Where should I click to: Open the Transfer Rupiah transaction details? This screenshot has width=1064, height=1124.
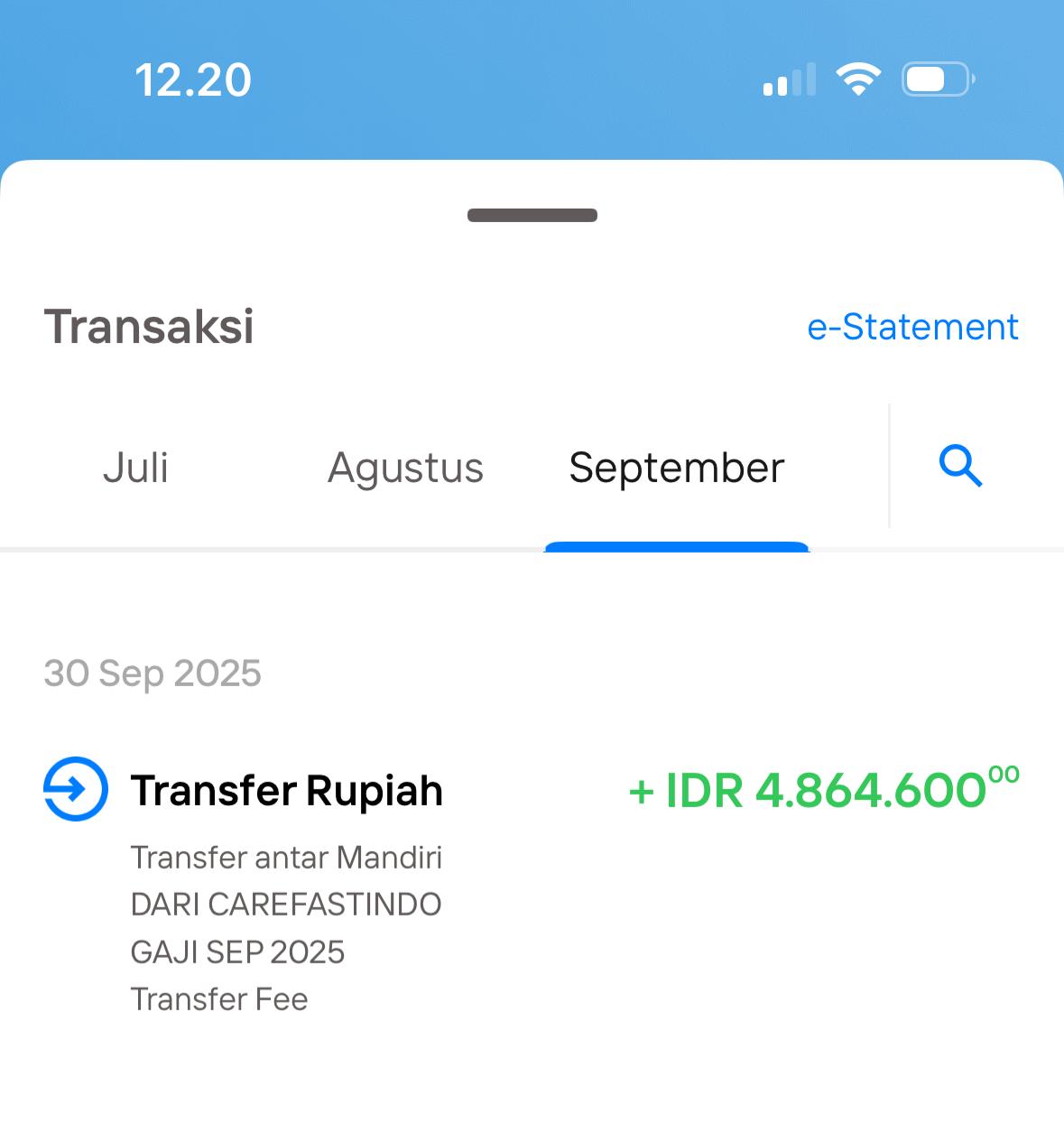click(x=287, y=791)
